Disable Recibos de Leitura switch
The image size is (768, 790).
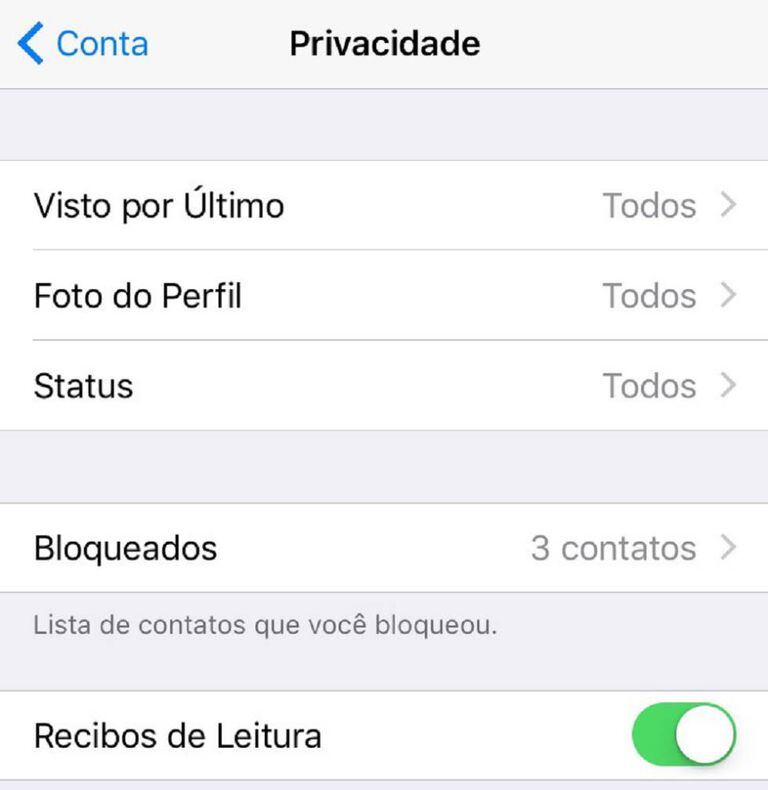(683, 736)
